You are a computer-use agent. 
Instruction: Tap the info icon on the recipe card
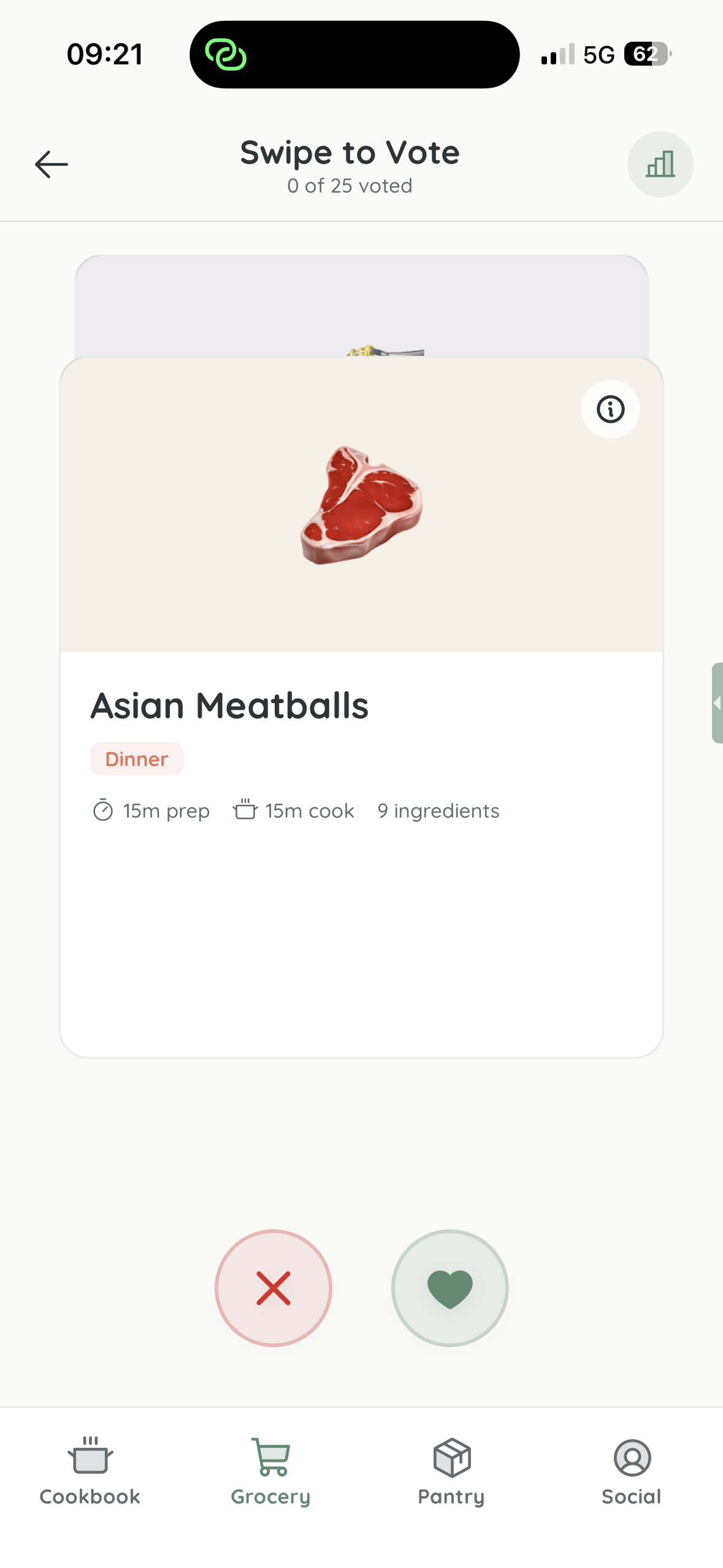[x=610, y=409]
